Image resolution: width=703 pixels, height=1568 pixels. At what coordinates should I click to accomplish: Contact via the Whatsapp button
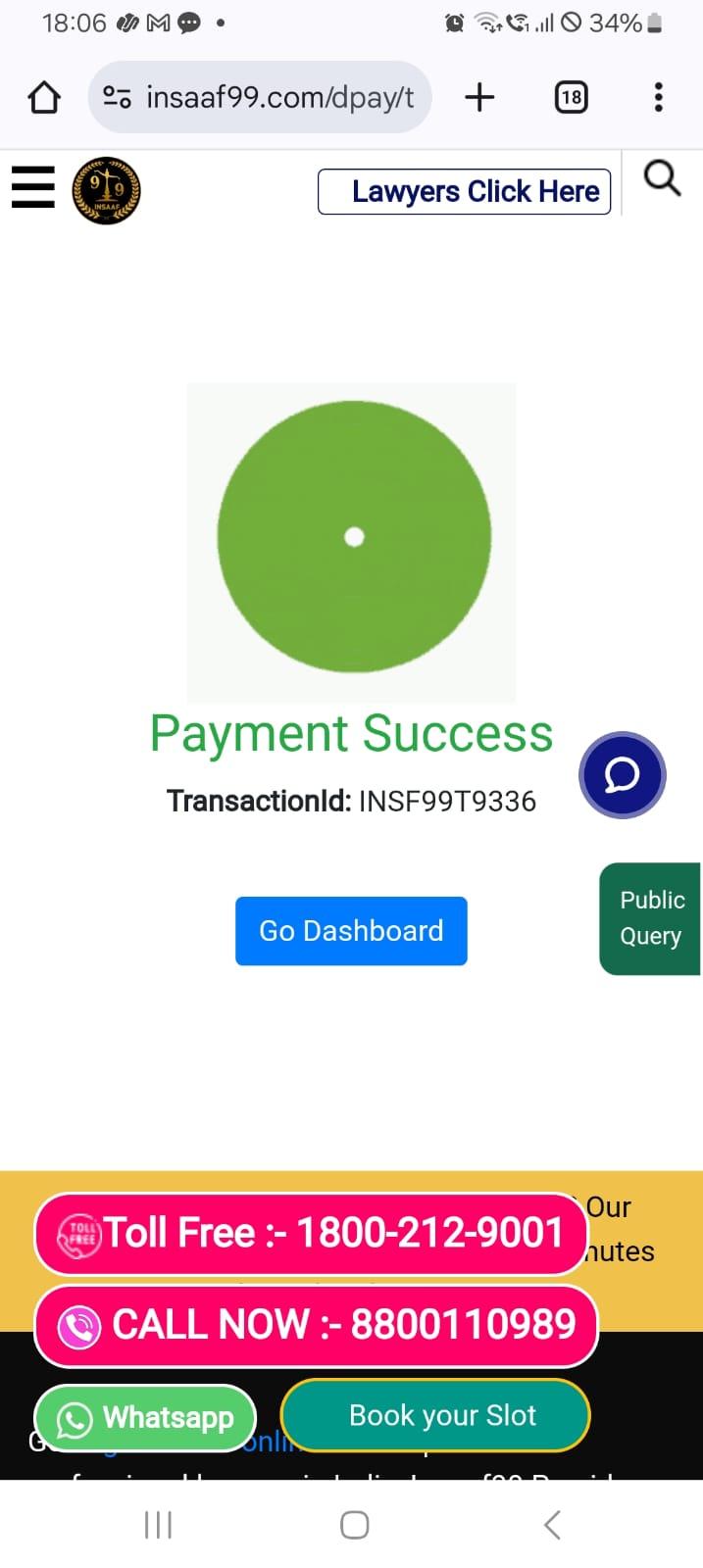(x=145, y=1418)
